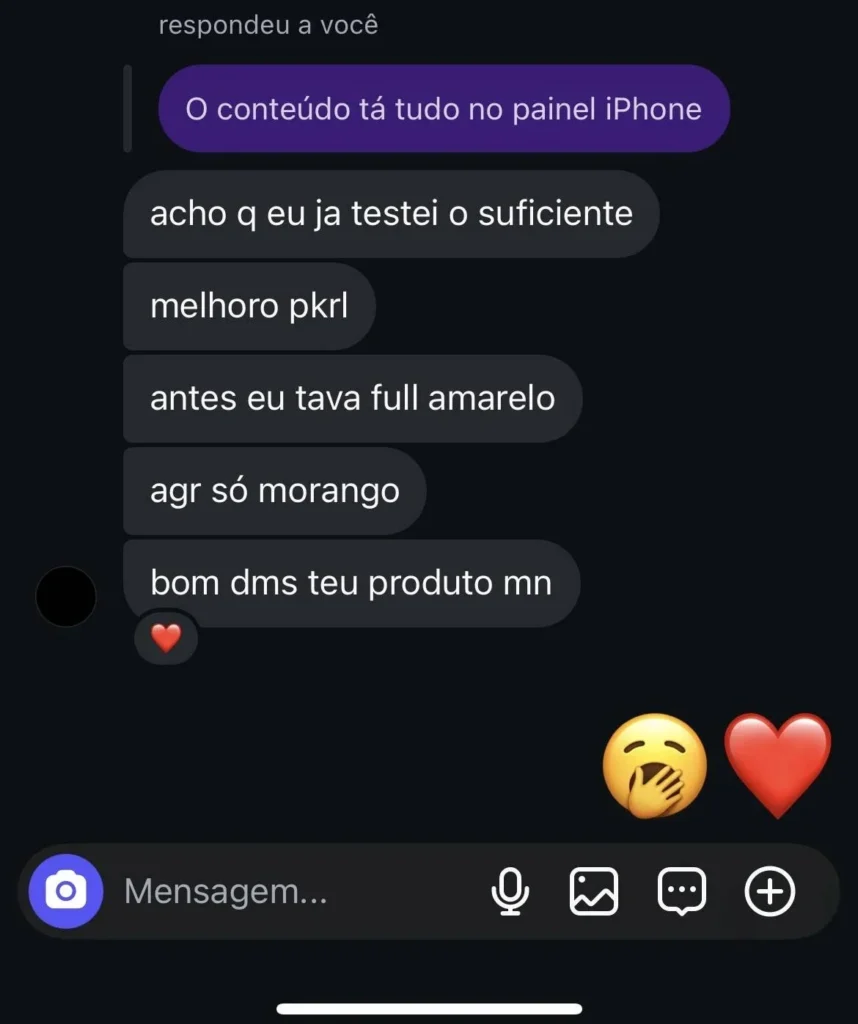Record a voice message with the microphone

[x=510, y=890]
